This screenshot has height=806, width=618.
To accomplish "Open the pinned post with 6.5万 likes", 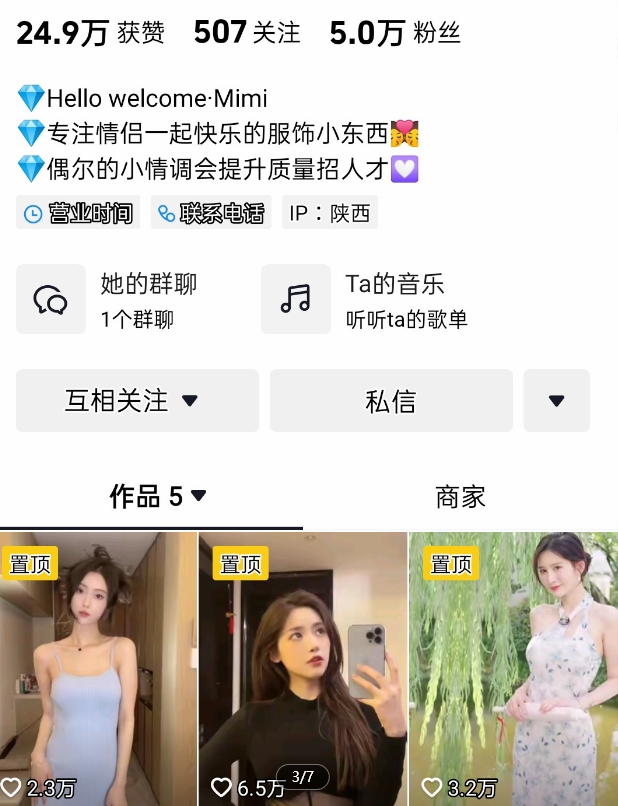I will point(303,668).
